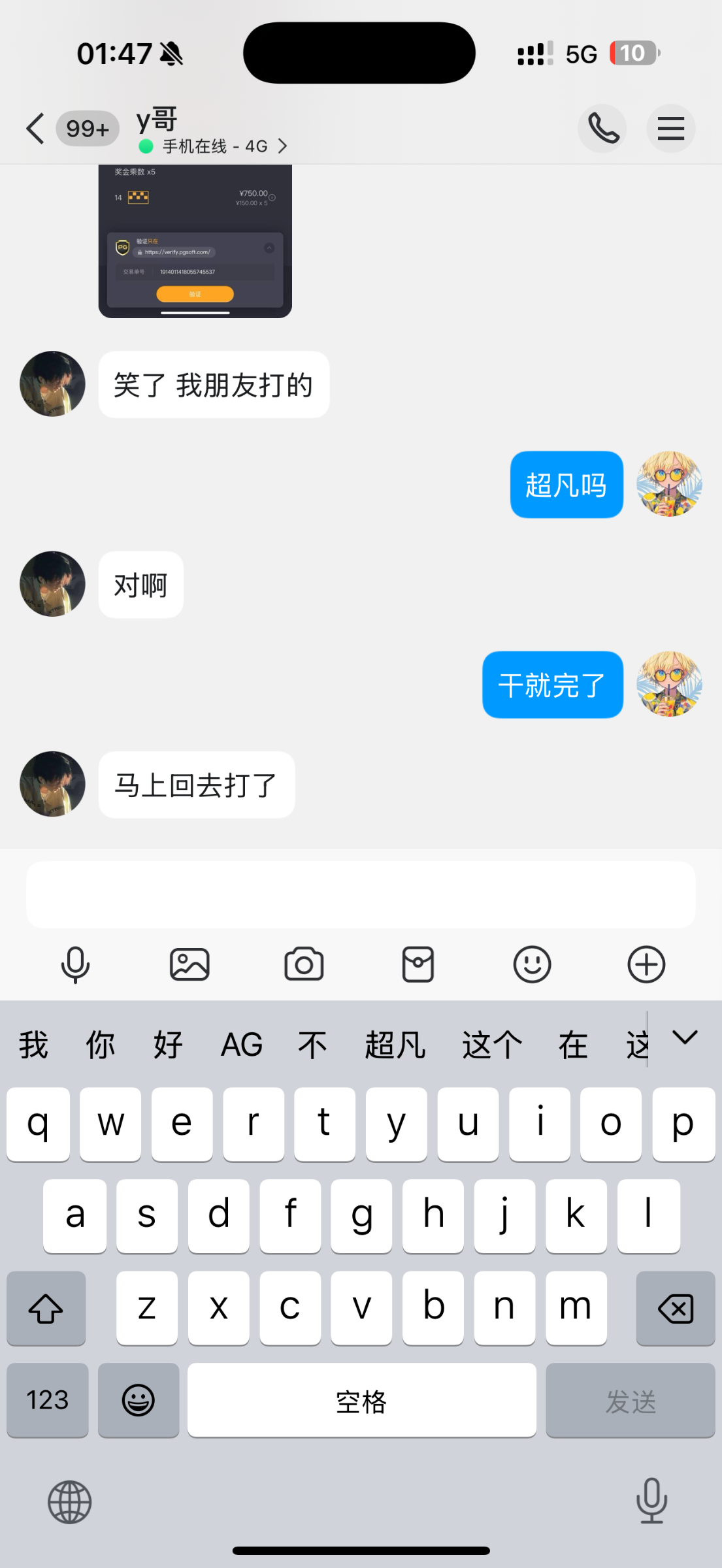Open y哥's online status details
The image size is (722, 1568).
coord(216,146)
